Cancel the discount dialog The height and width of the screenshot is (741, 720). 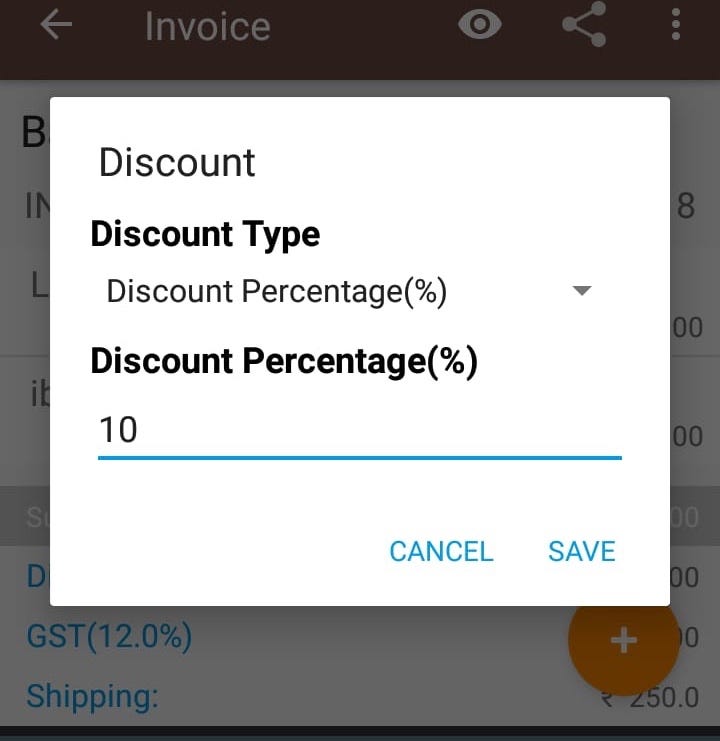[441, 551]
